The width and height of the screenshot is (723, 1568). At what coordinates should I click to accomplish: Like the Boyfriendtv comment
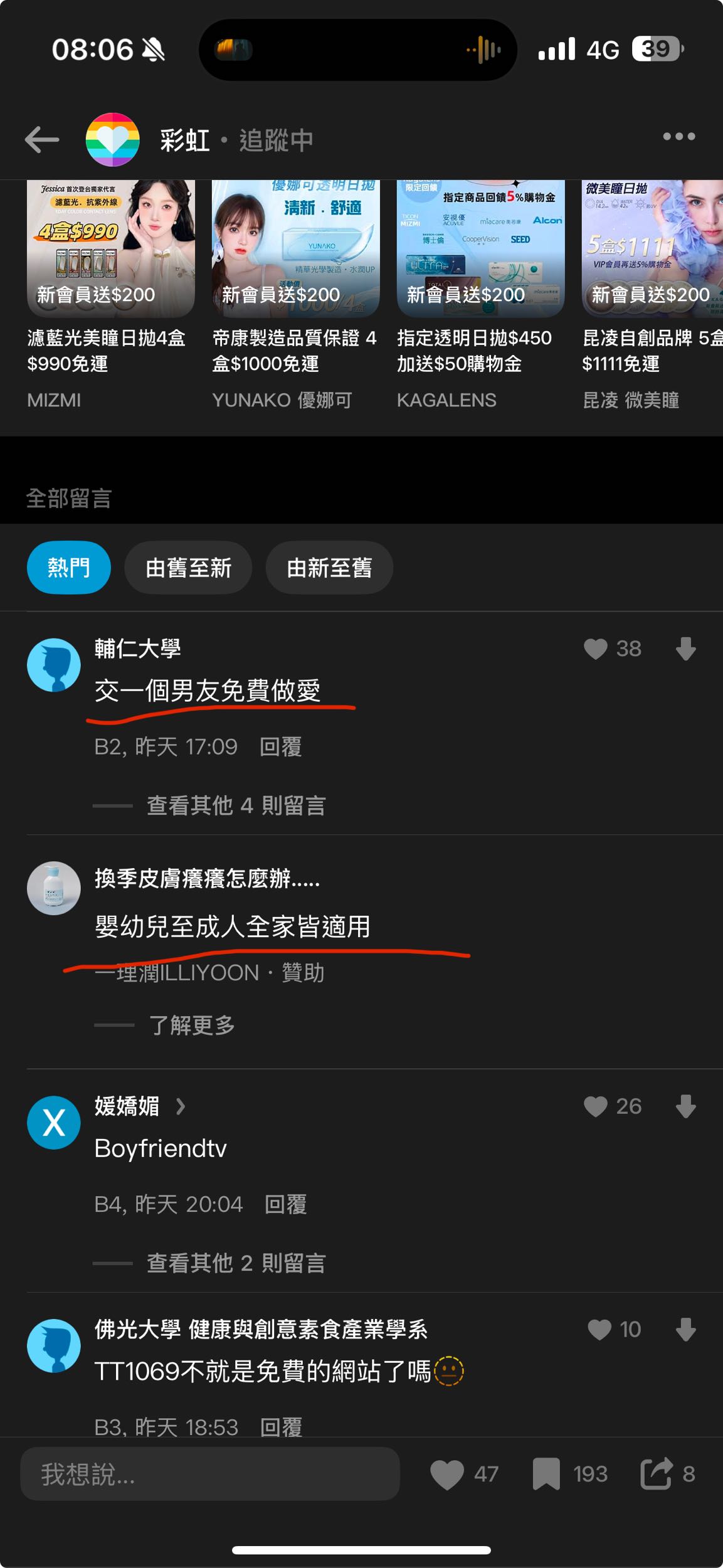pos(596,1106)
